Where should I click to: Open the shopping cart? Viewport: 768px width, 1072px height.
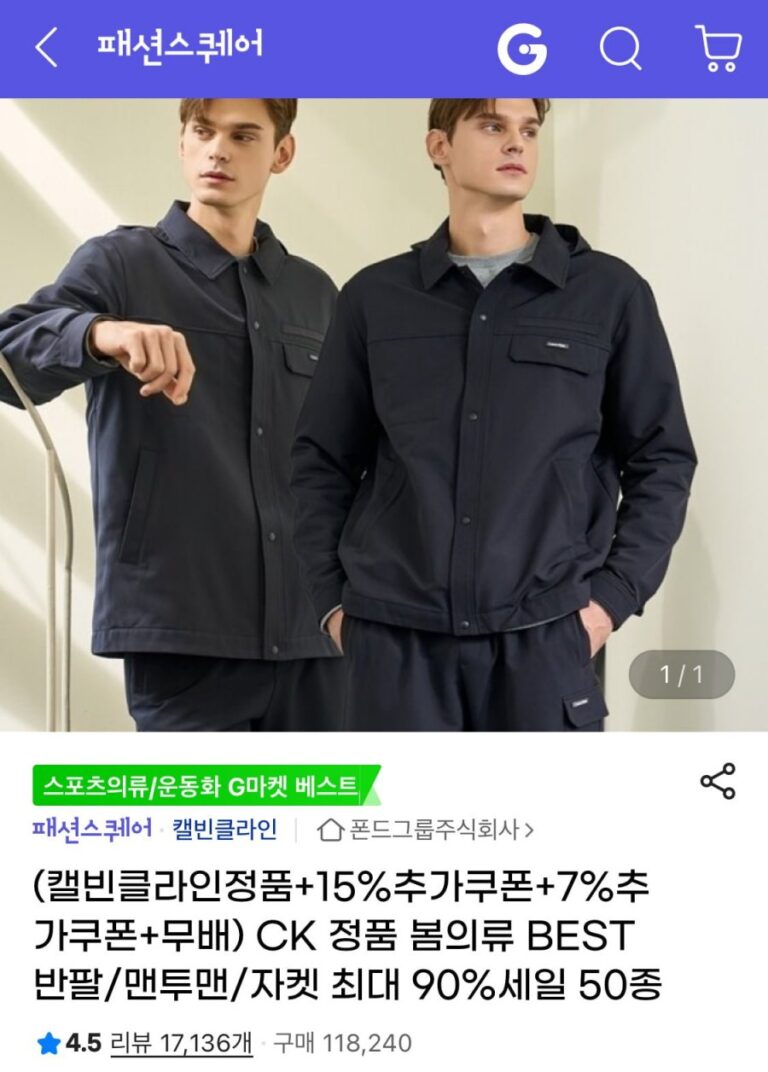click(x=717, y=48)
